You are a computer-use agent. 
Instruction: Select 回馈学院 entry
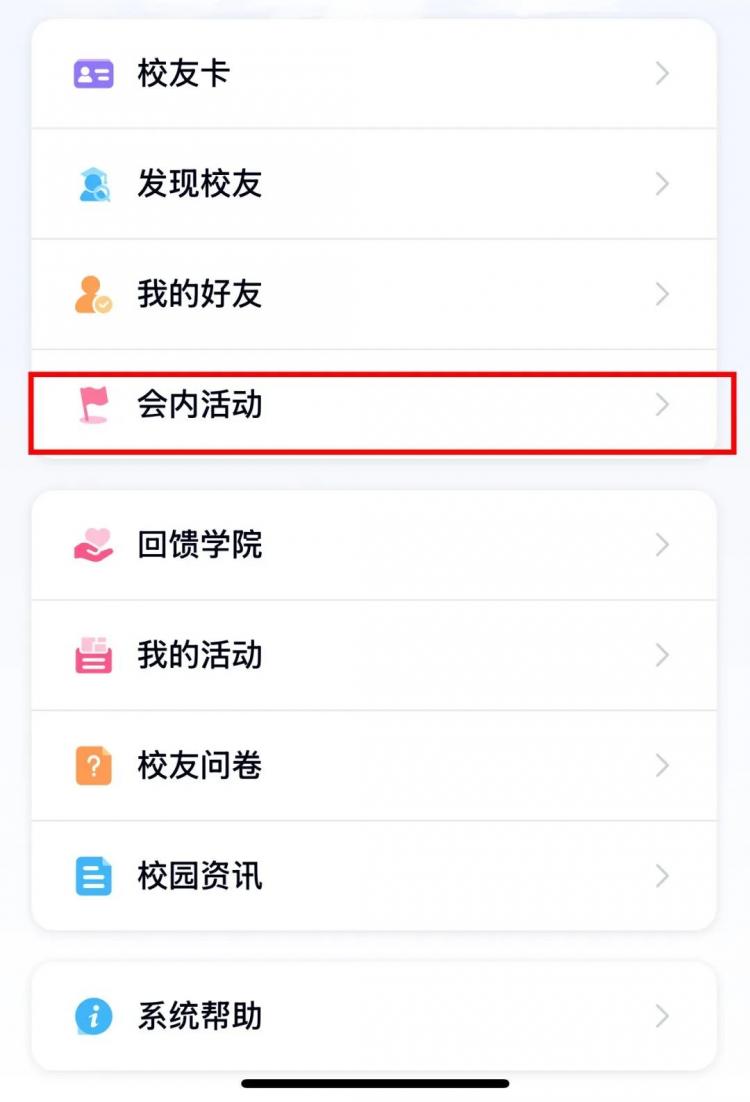point(374,545)
